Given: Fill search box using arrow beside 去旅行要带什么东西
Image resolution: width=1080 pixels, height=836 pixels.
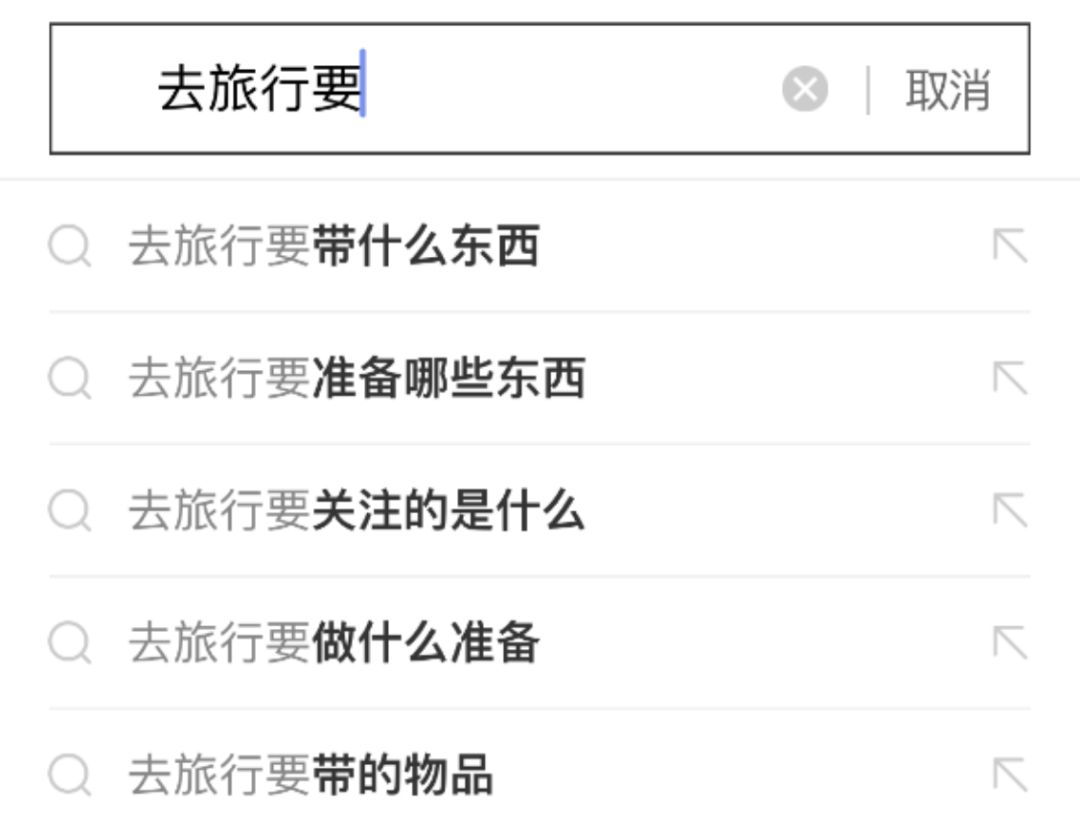Looking at the screenshot, I should pyautogui.click(x=1010, y=246).
